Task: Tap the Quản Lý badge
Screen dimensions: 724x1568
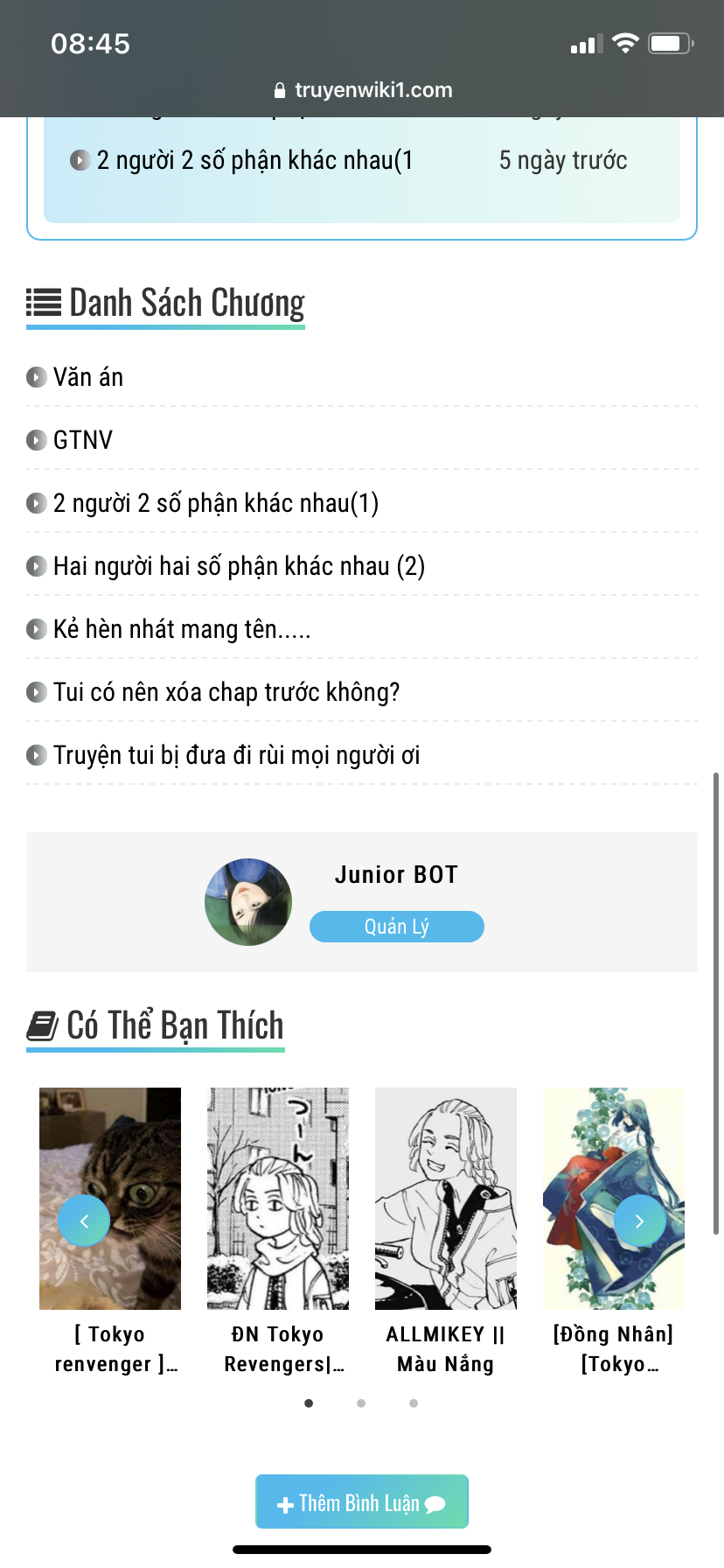Action: coord(397,927)
